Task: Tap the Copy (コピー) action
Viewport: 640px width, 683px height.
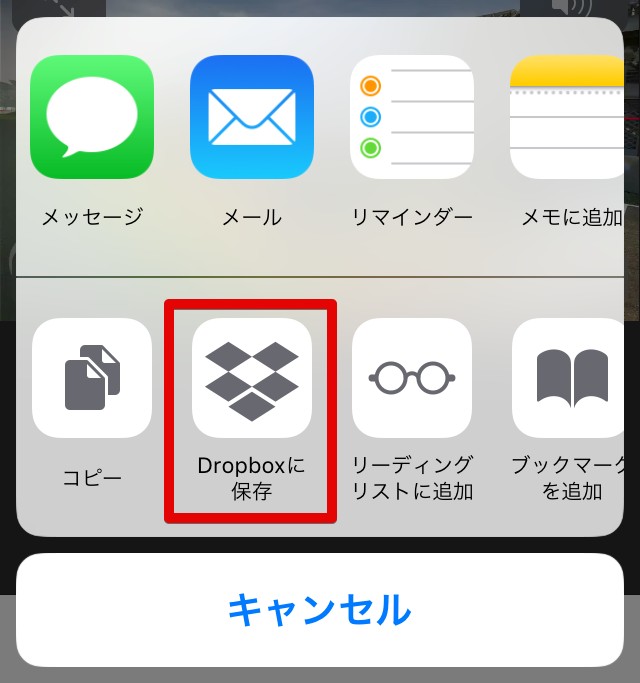Action: coord(92,379)
